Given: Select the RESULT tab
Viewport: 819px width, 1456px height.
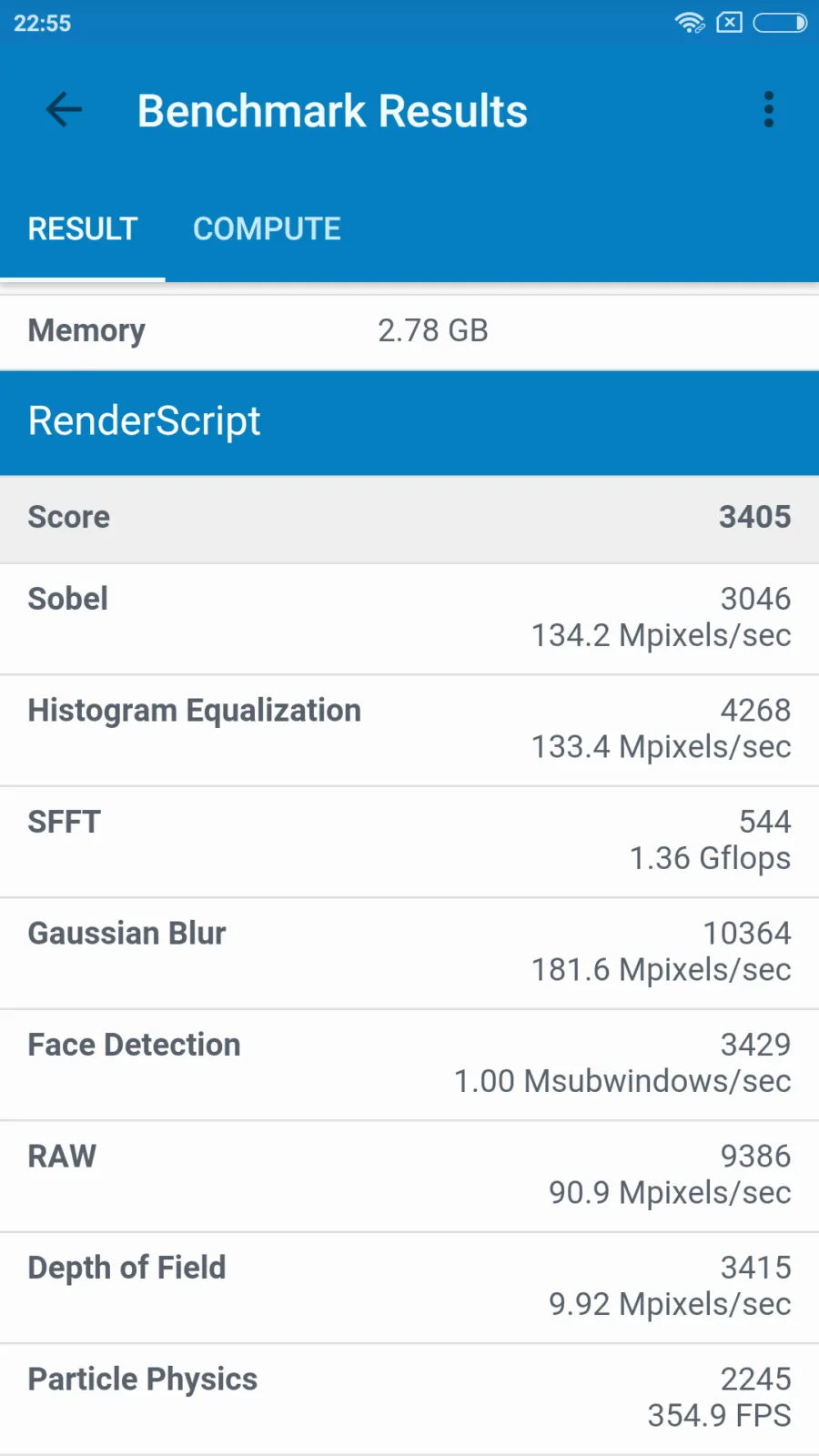Looking at the screenshot, I should click(83, 228).
